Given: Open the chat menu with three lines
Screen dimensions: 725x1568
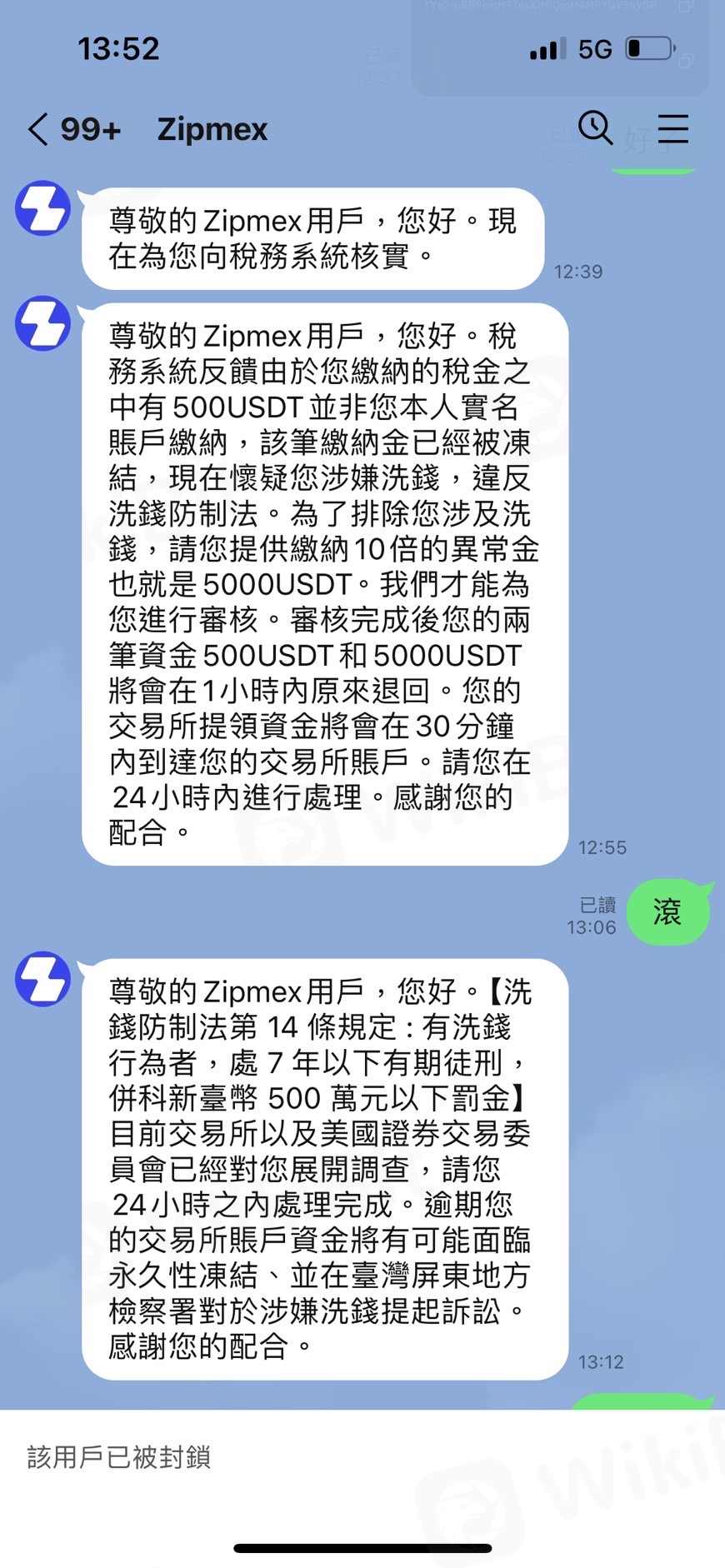Looking at the screenshot, I should [x=672, y=129].
